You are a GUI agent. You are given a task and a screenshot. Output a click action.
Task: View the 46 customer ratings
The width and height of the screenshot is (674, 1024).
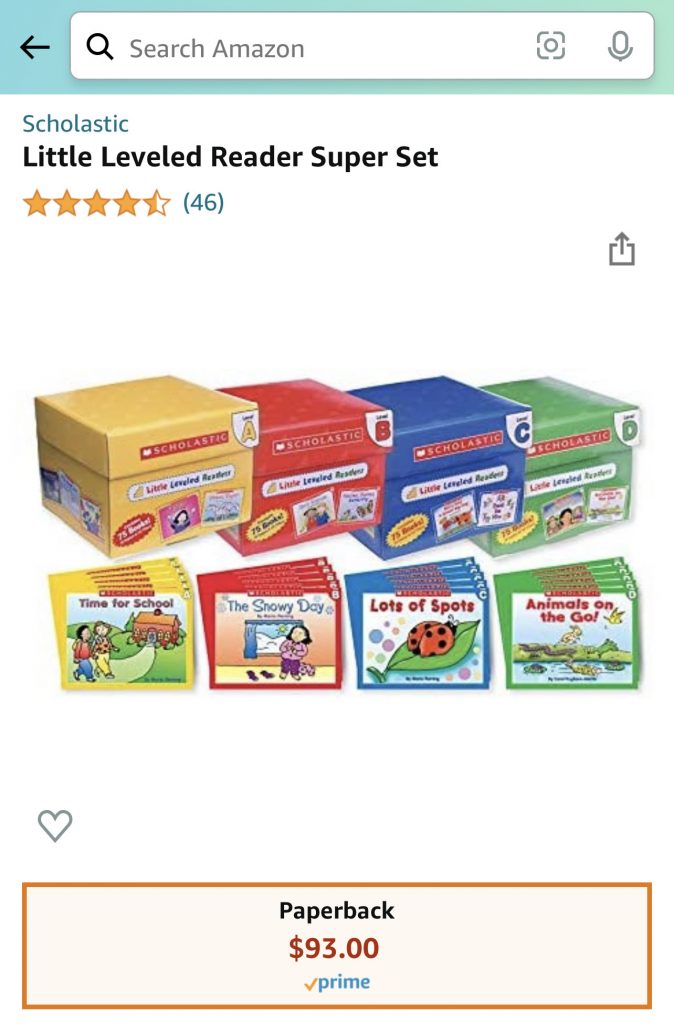[203, 203]
